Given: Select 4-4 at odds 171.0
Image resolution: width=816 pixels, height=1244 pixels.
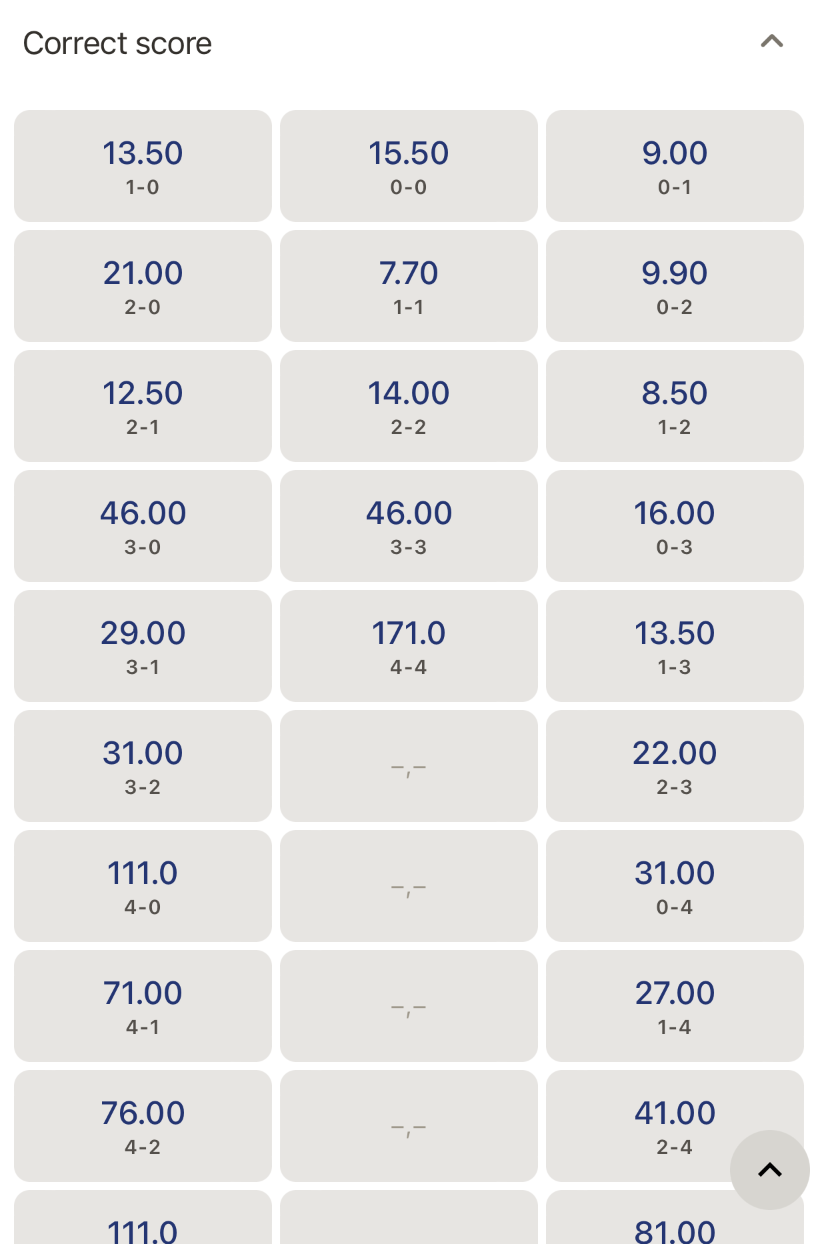Looking at the screenshot, I should tap(409, 645).
